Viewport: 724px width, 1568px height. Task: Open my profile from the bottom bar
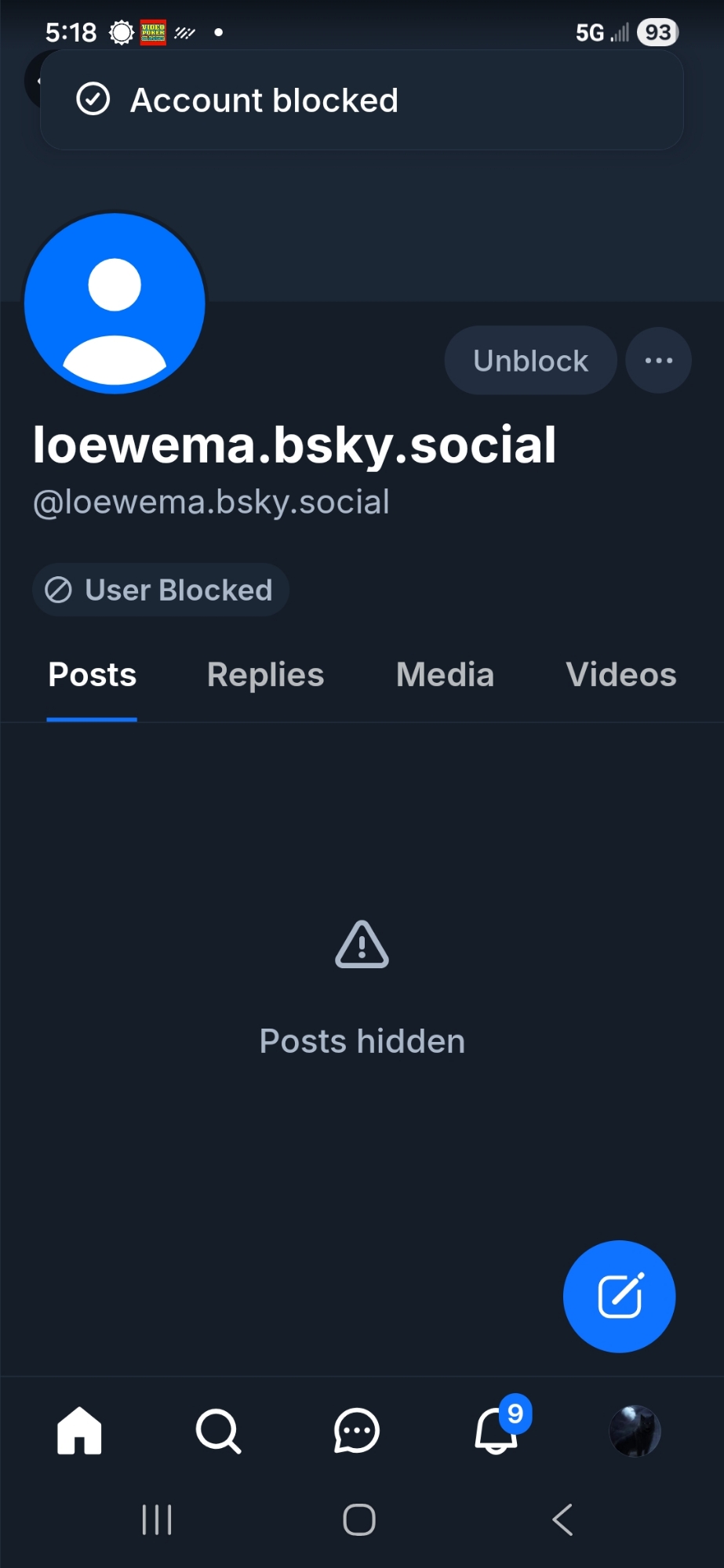(635, 1431)
